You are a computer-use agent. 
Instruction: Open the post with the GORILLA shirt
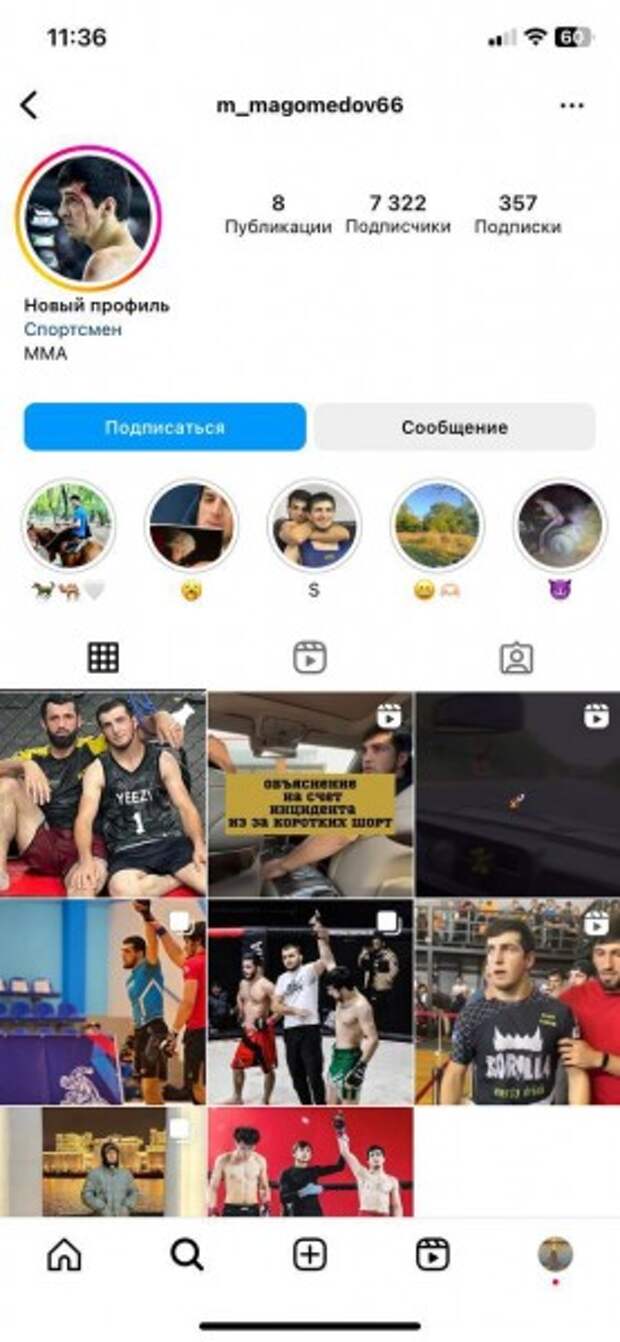tap(517, 1001)
